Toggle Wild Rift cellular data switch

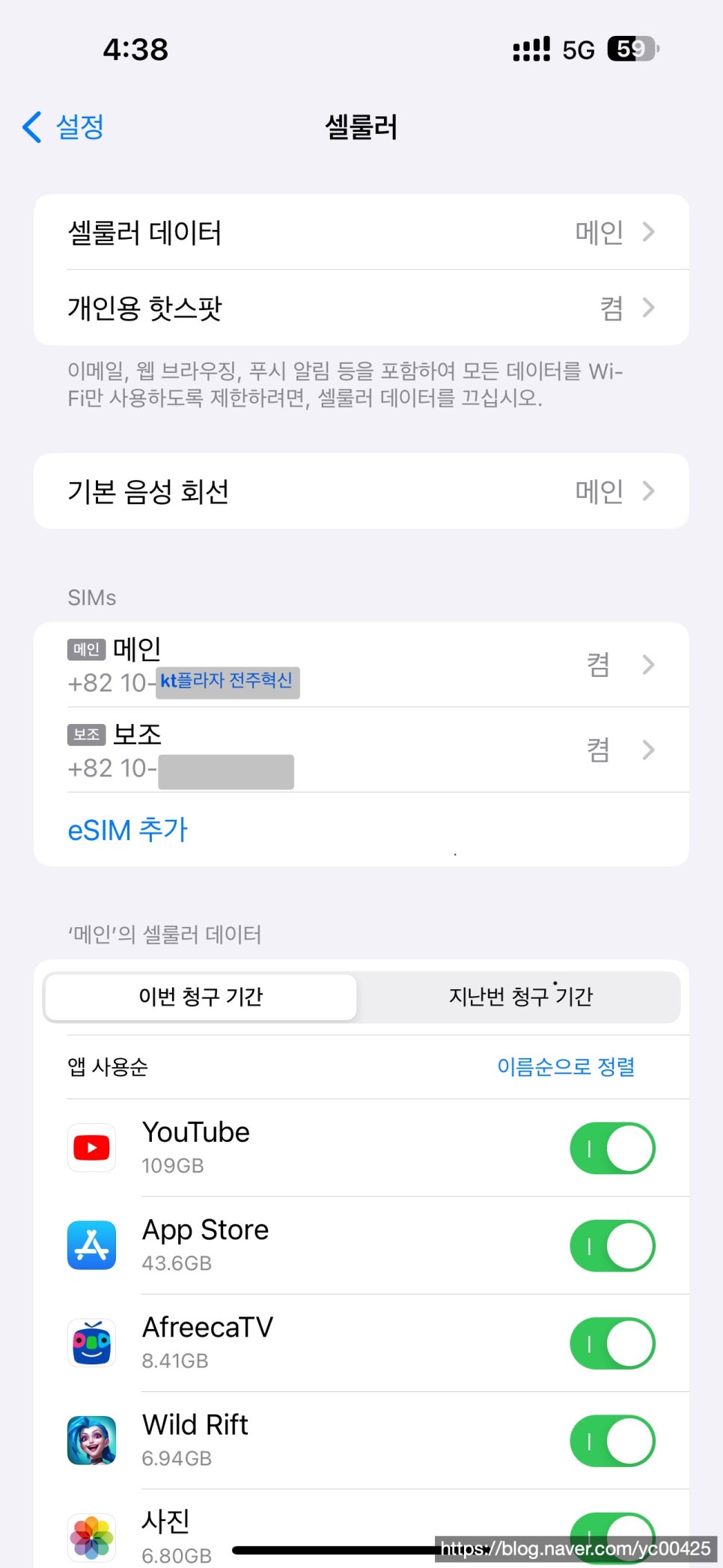point(612,1440)
